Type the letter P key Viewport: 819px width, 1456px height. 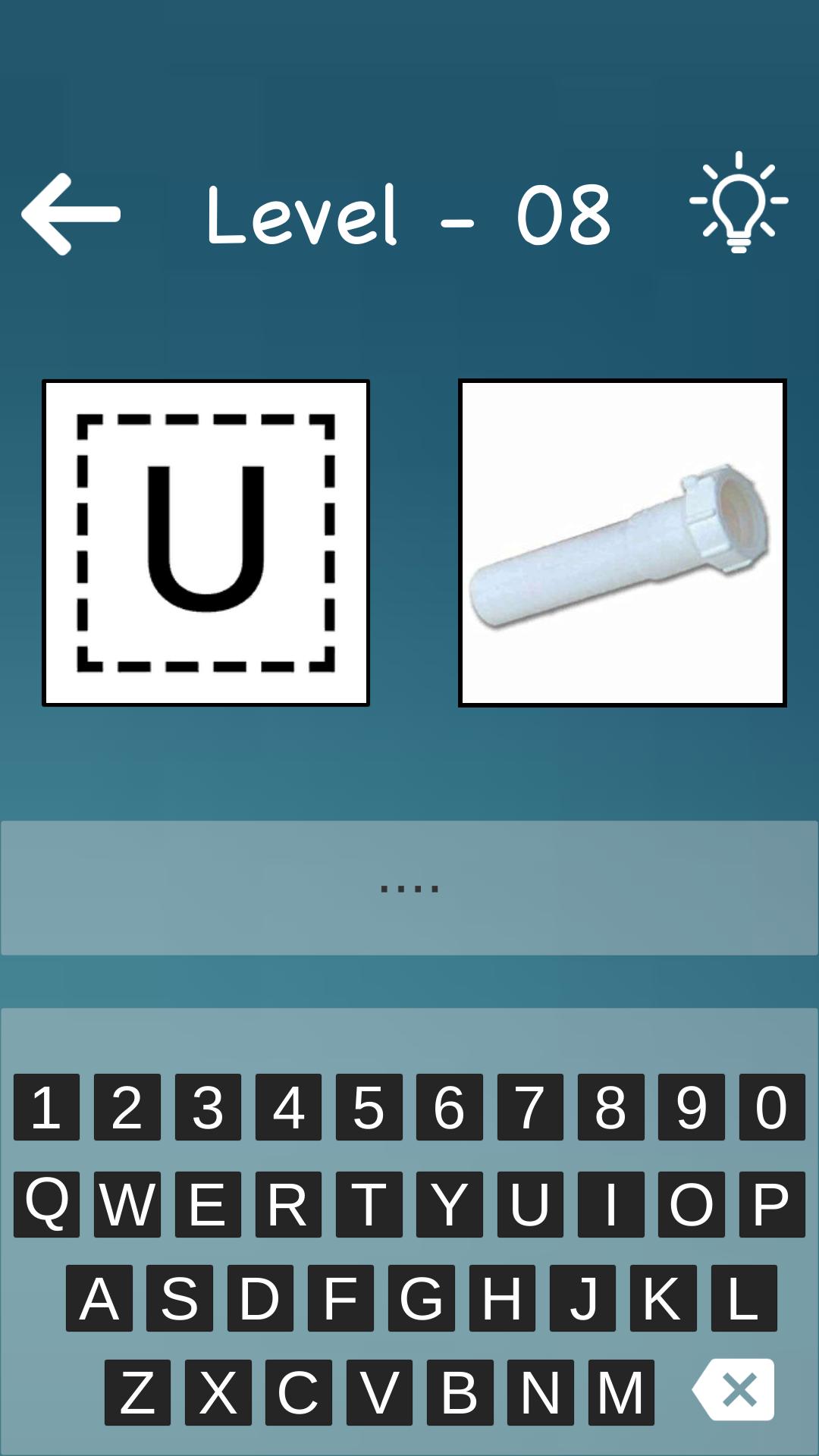coord(771,1203)
